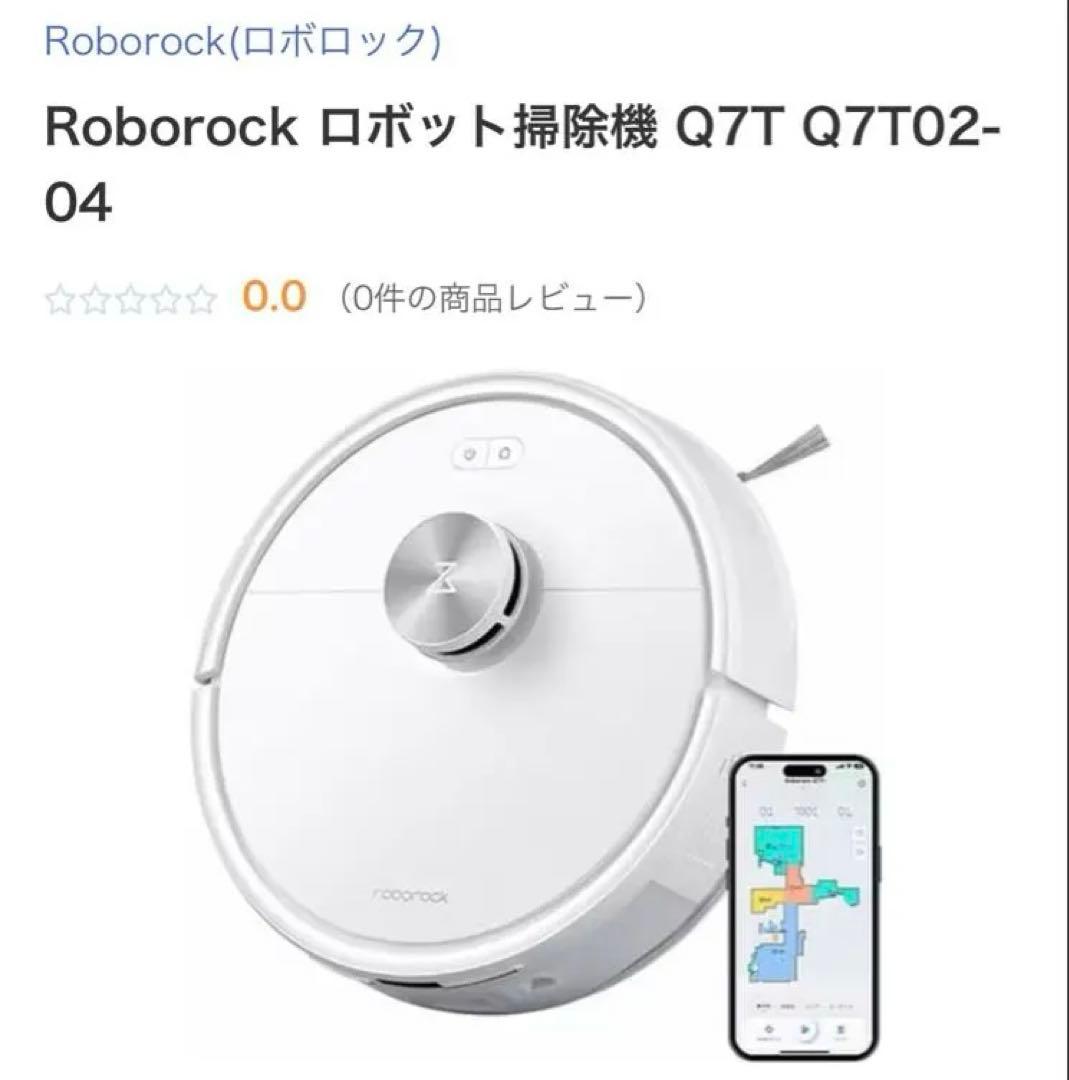Image resolution: width=1069 pixels, height=1080 pixels.
Task: Open the dustbin empty icon in the app
Action: (x=842, y=1031)
